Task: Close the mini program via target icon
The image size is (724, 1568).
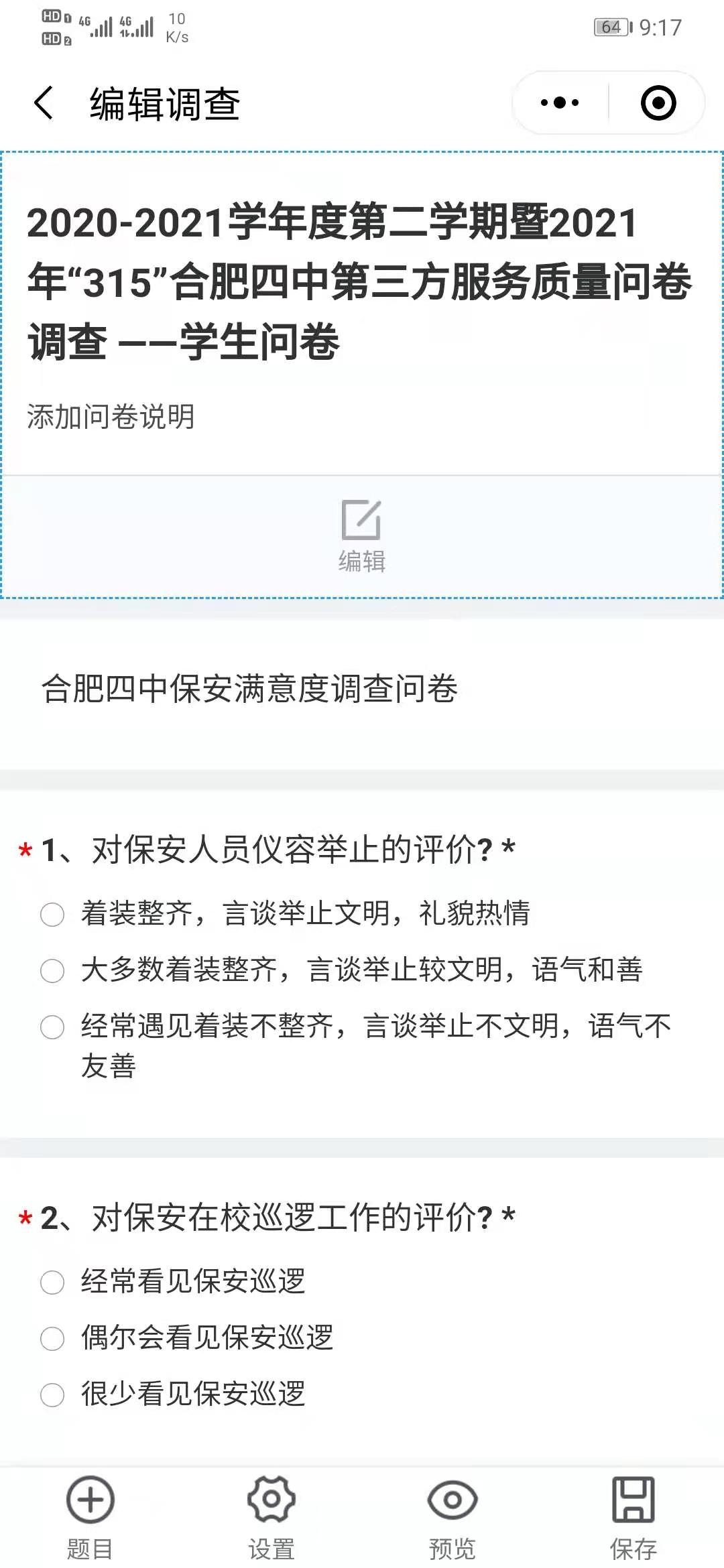Action: click(x=658, y=103)
